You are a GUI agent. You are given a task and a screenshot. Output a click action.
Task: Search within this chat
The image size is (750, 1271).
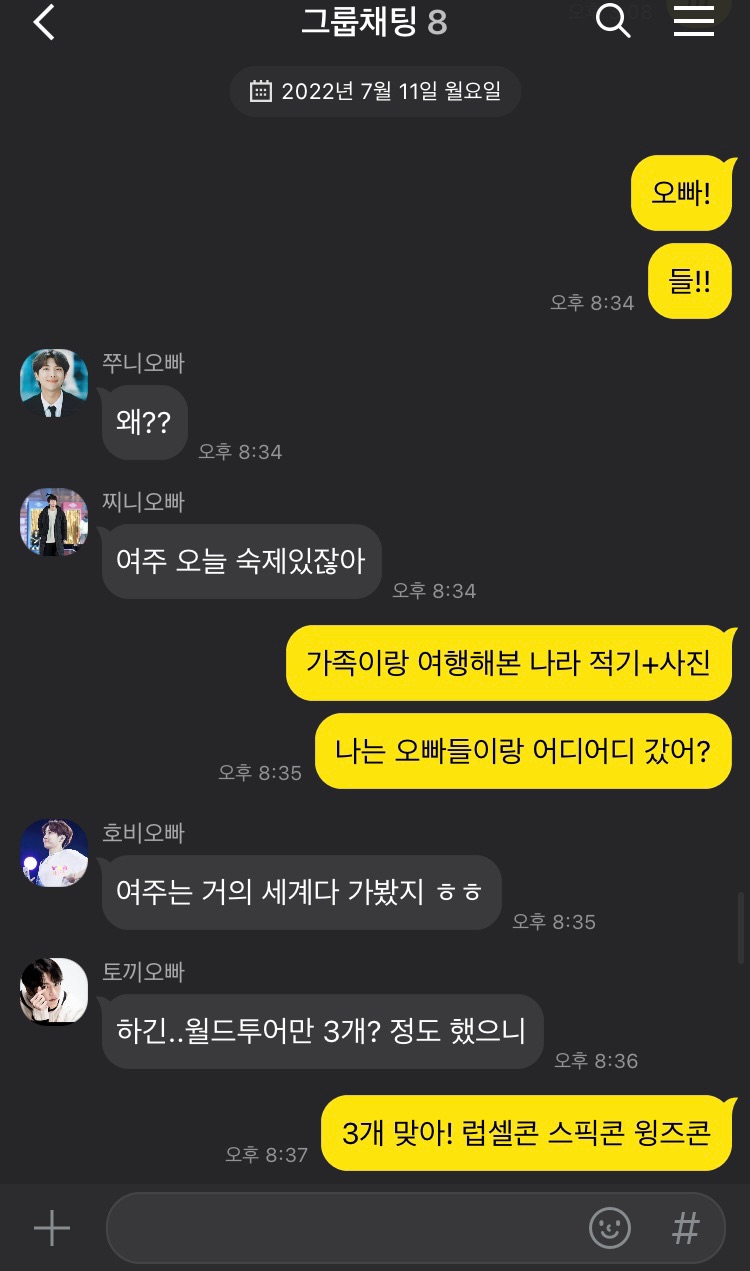(613, 20)
